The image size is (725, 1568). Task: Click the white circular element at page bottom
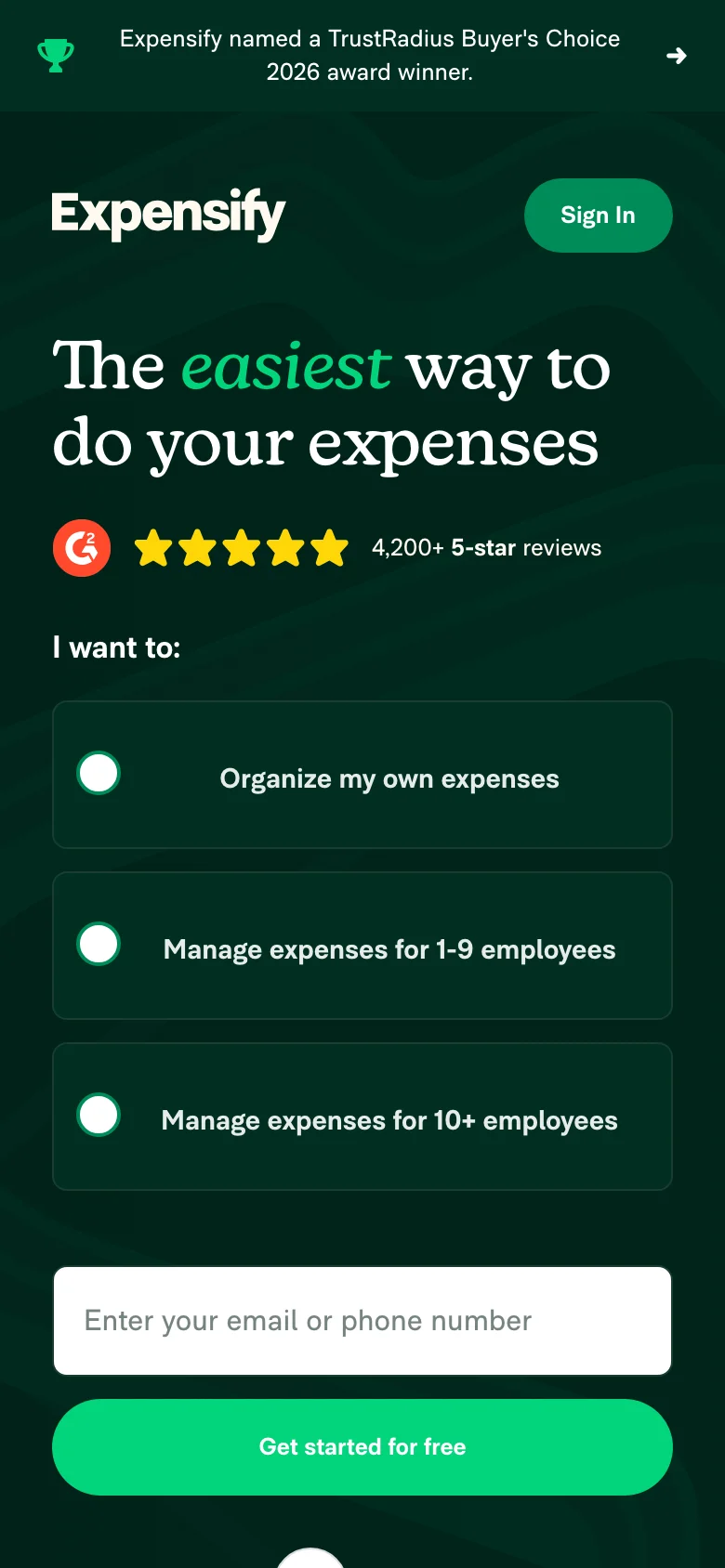click(x=310, y=1560)
